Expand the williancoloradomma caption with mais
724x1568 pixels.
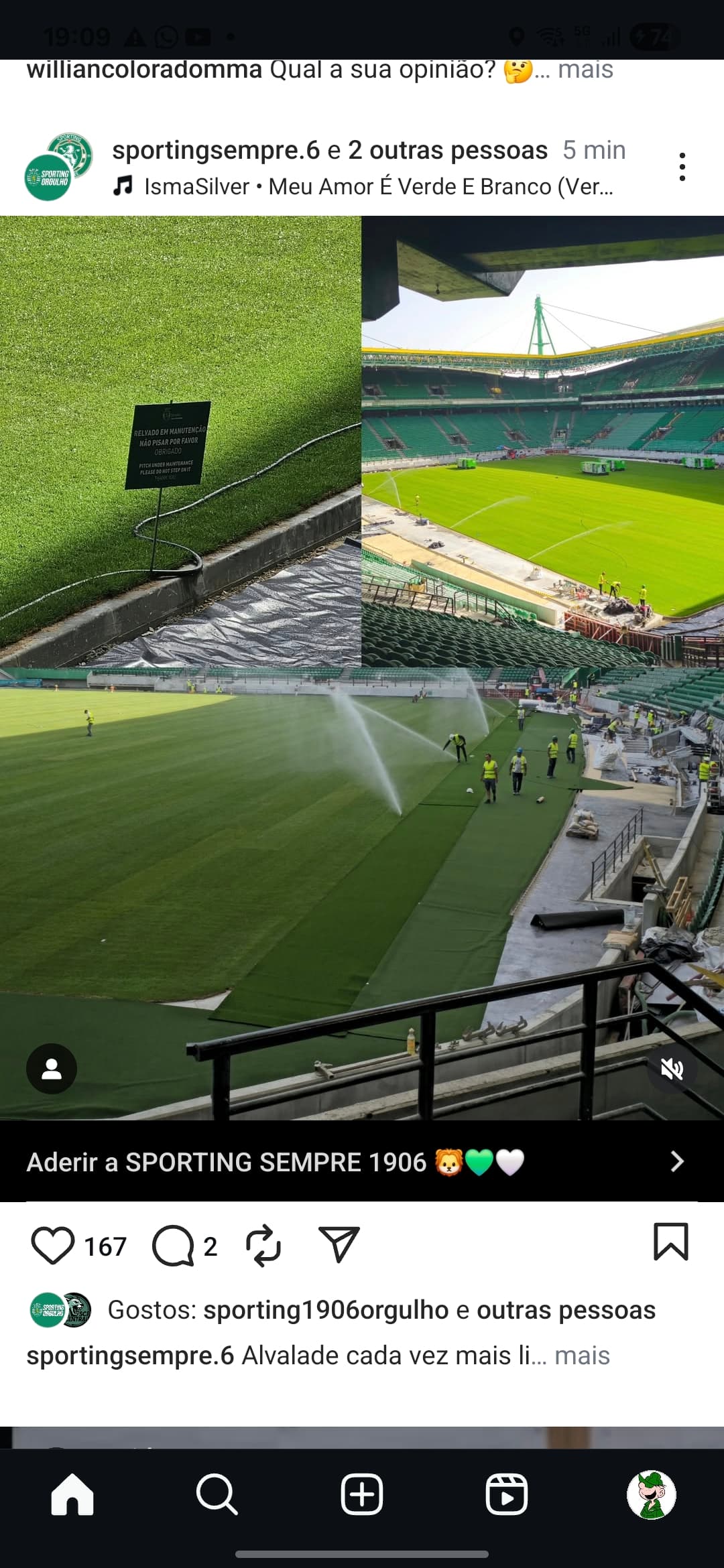(585, 70)
